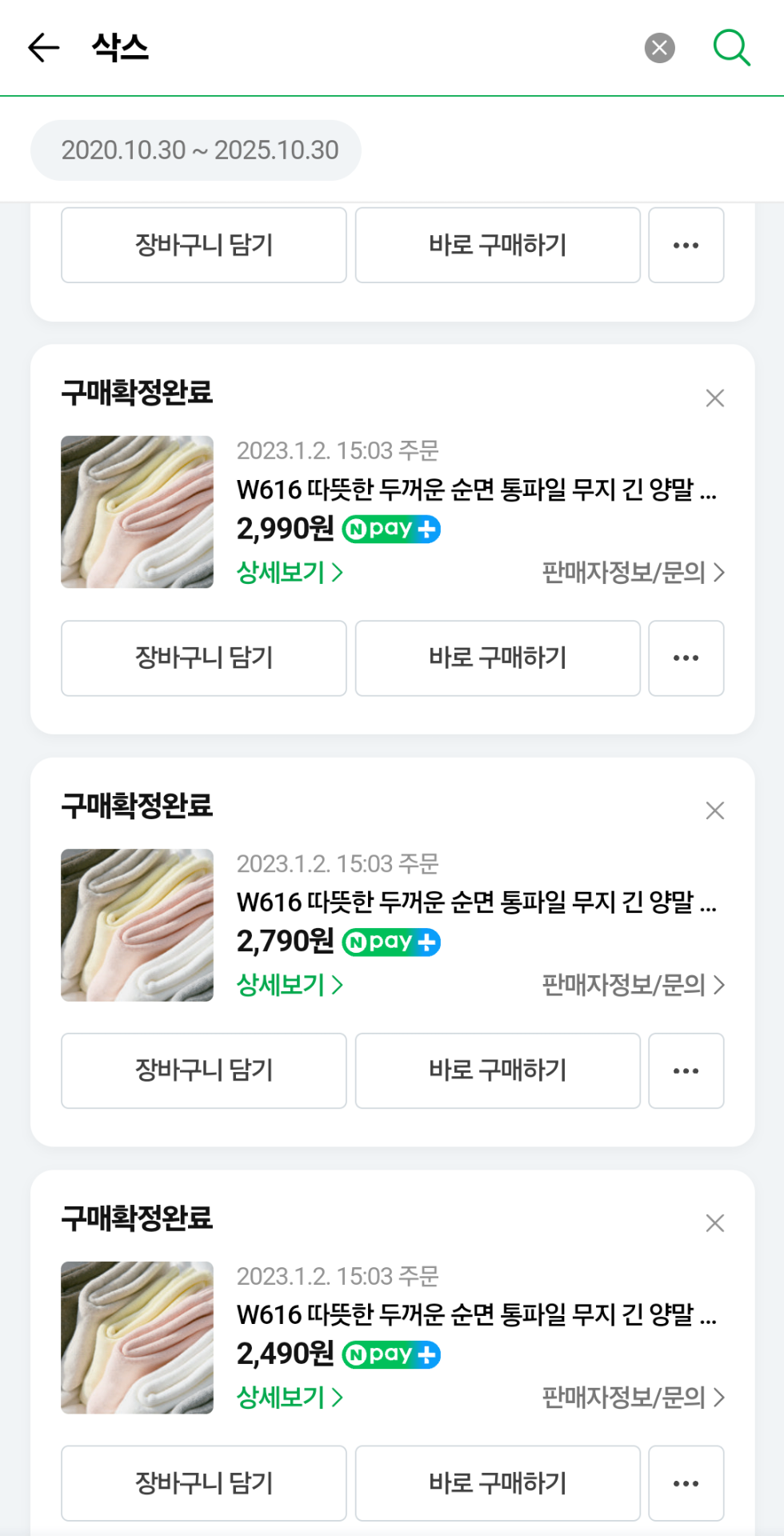Go back with the arrow icon
Screen dimensions: 784x1536
[x=44, y=48]
